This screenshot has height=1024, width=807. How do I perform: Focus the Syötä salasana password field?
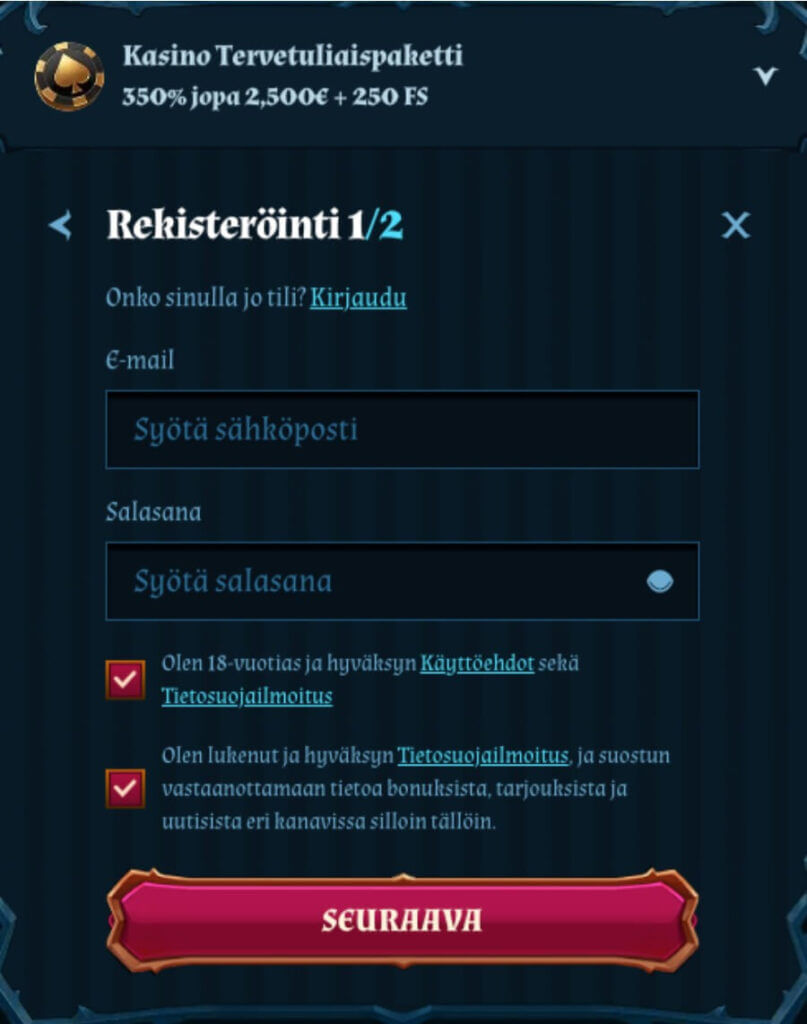pos(380,582)
